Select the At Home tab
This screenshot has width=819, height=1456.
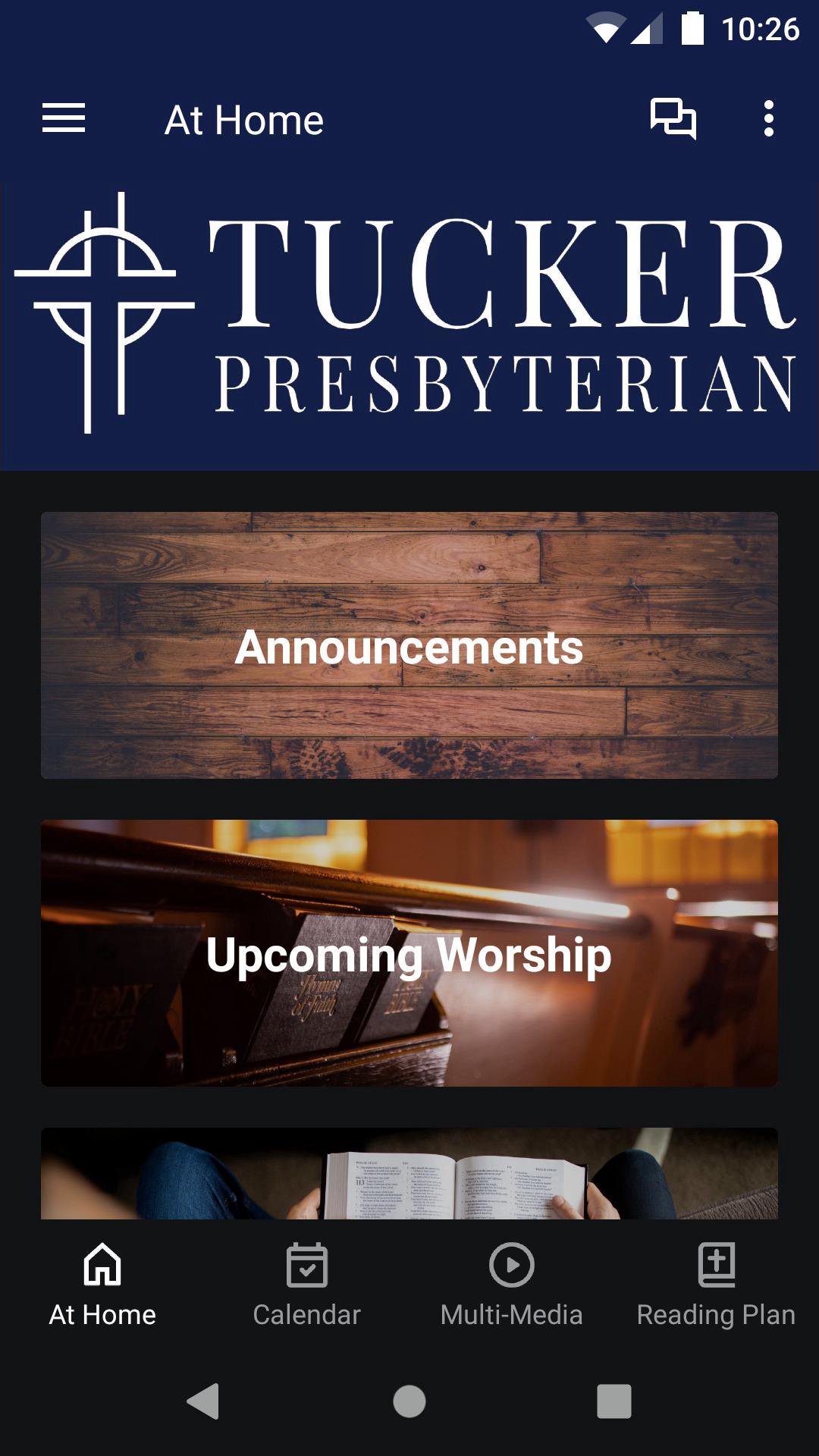tap(102, 1283)
